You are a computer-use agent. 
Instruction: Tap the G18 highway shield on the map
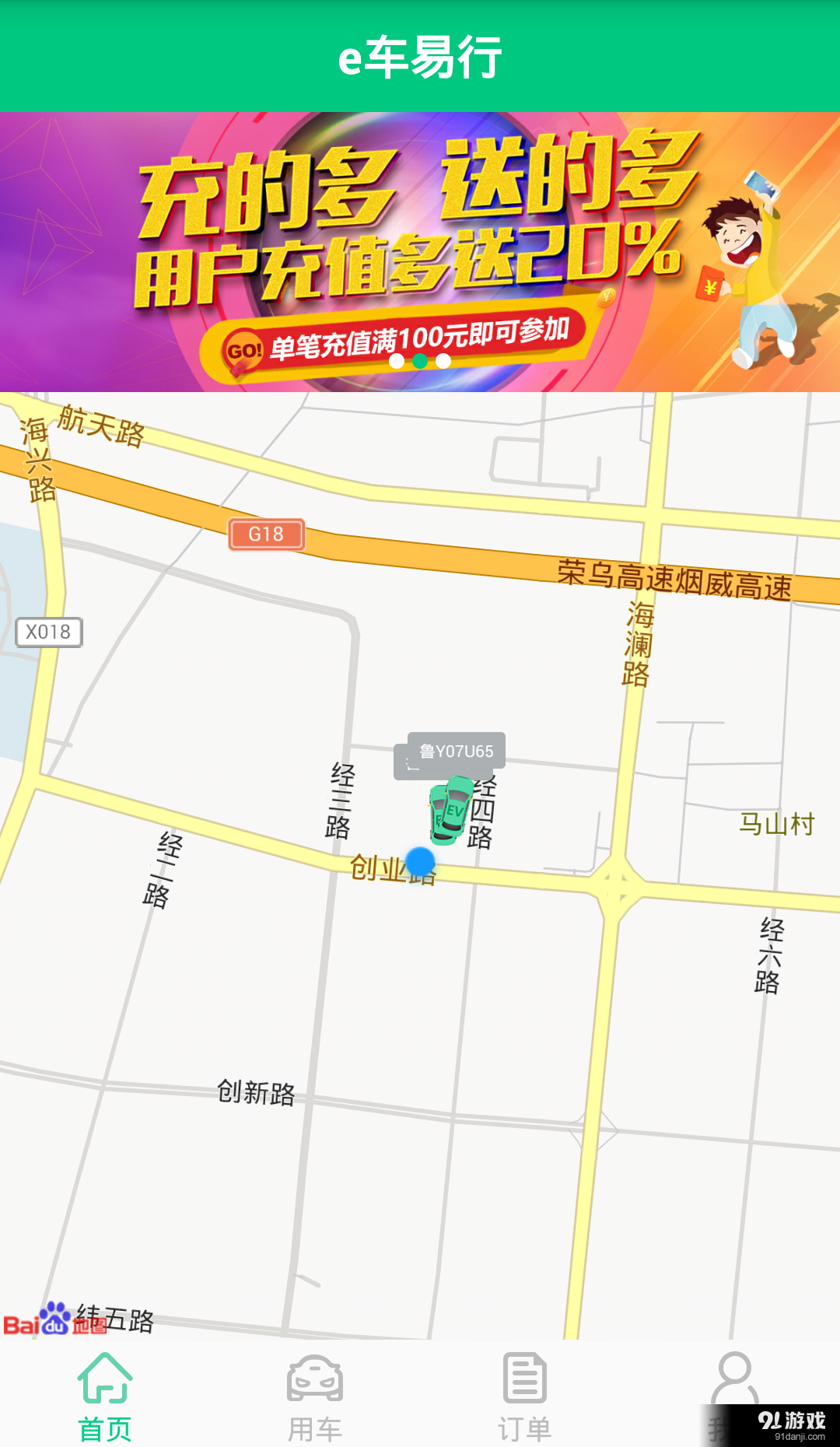267,533
